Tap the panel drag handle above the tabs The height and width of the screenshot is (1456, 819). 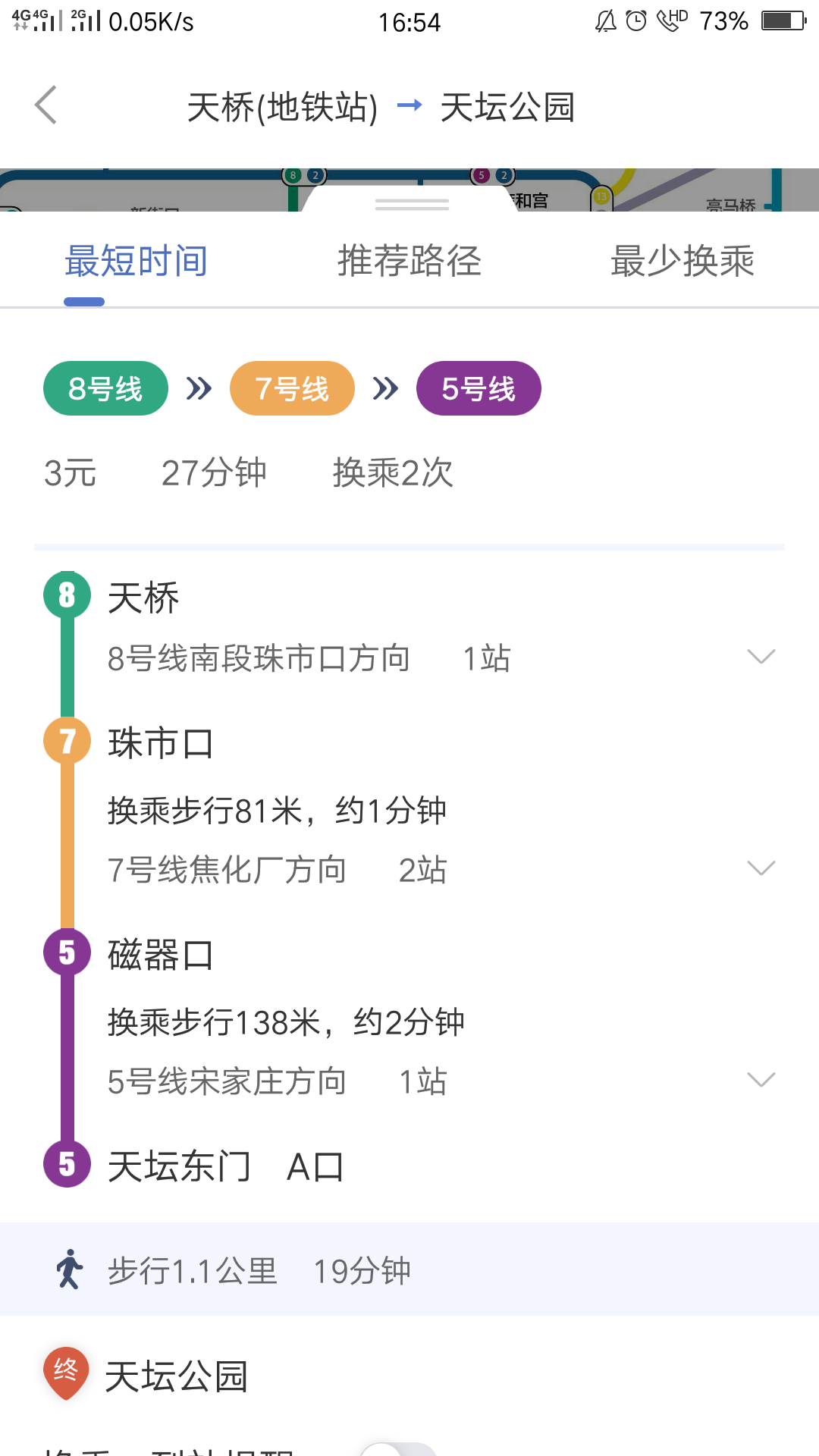412,204
